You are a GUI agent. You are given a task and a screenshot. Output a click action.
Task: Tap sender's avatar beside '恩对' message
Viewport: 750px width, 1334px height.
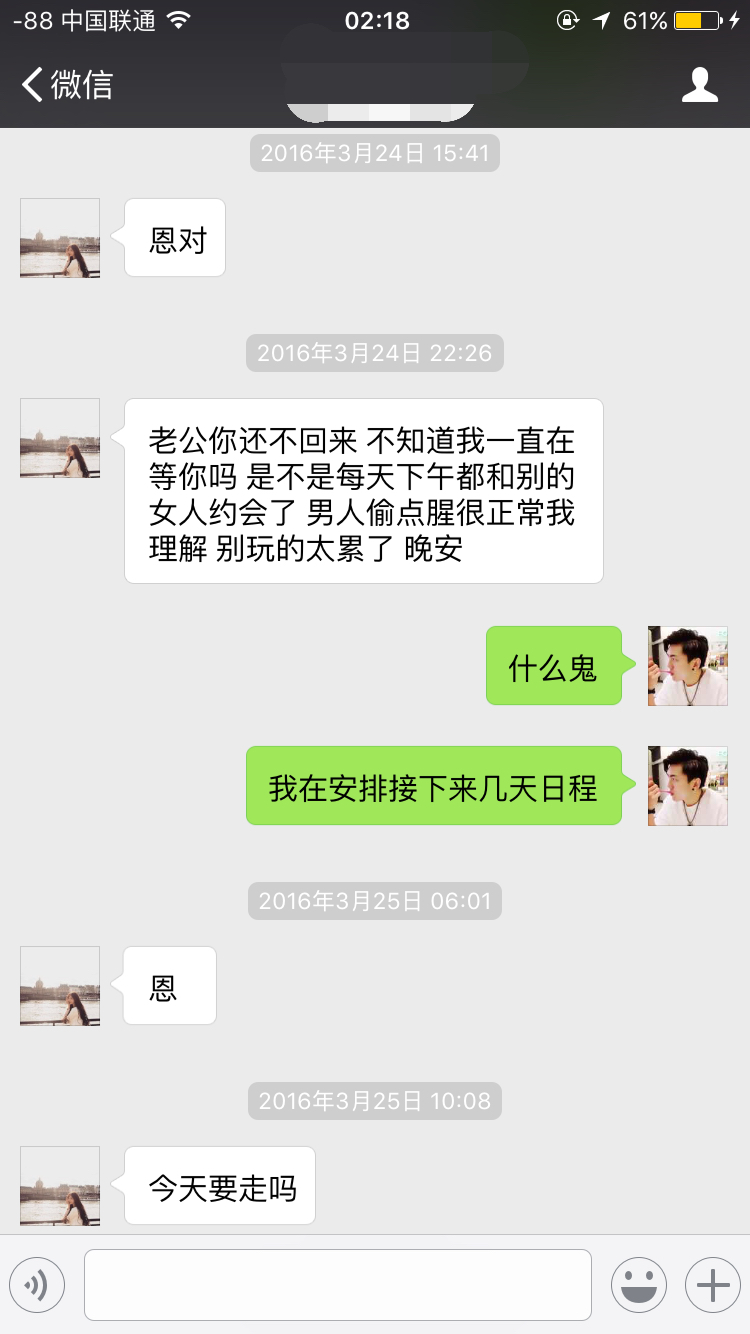click(60, 238)
